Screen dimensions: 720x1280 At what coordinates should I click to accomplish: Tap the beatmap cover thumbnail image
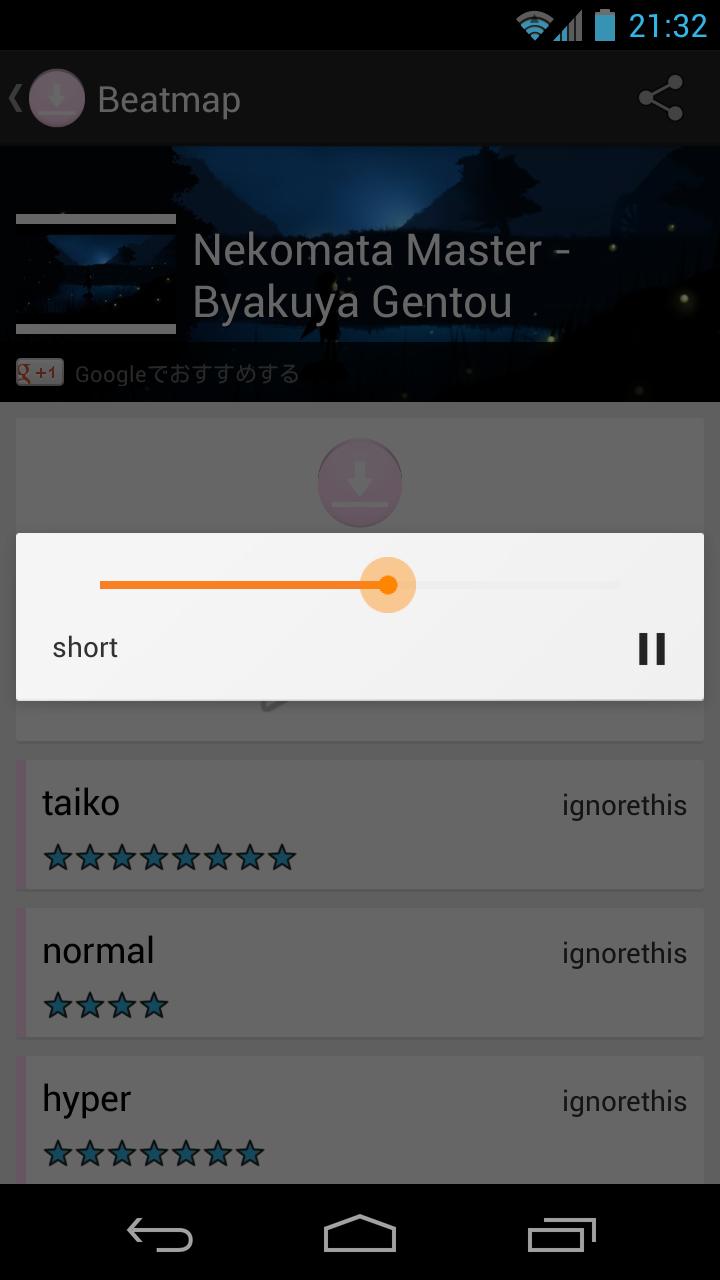[x=95, y=271]
